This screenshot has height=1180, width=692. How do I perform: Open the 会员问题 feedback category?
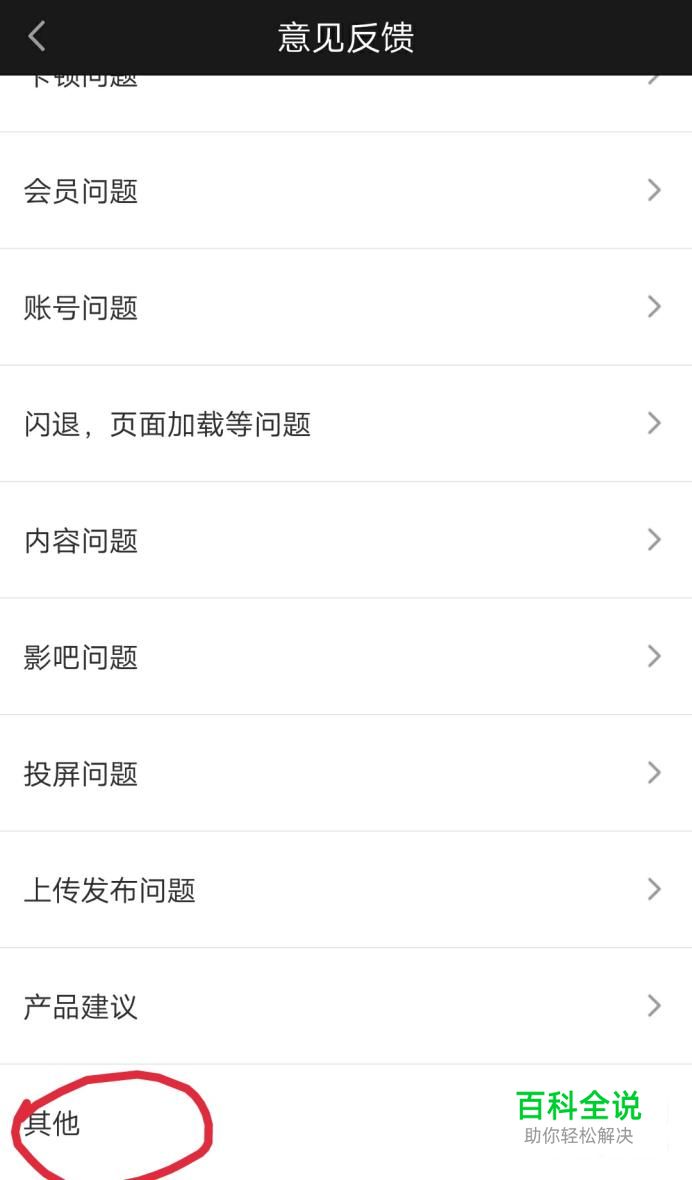346,190
